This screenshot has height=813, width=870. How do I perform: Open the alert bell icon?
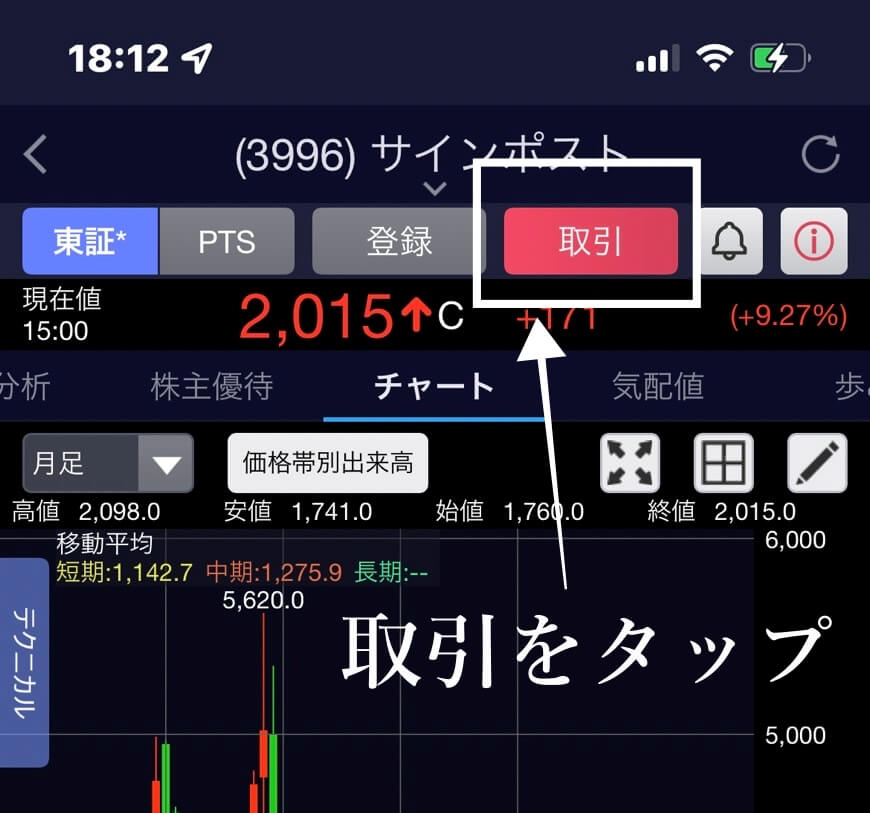click(729, 241)
